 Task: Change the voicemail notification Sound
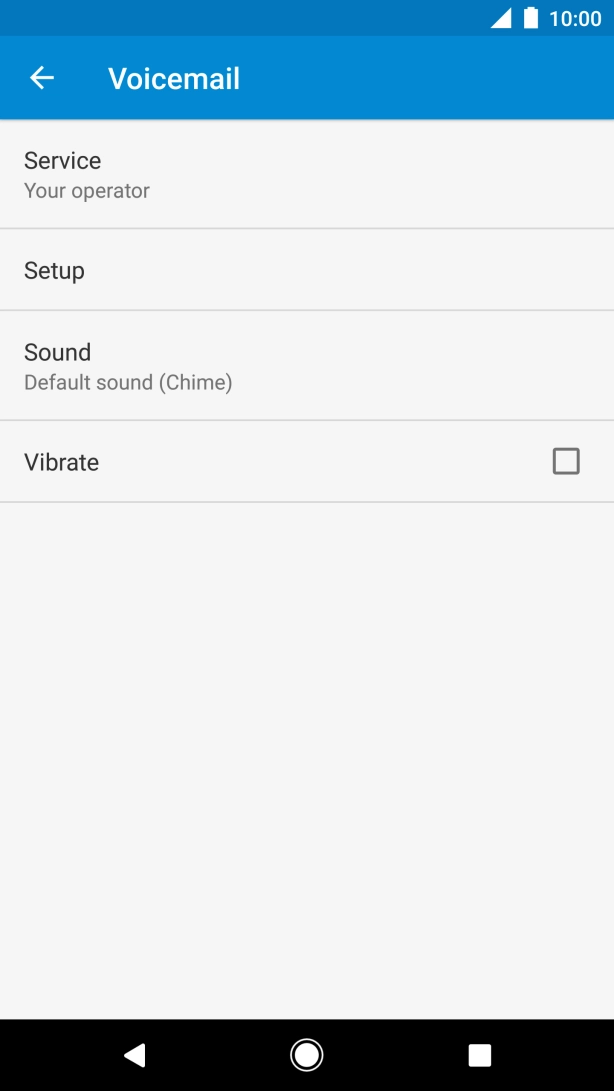306,366
